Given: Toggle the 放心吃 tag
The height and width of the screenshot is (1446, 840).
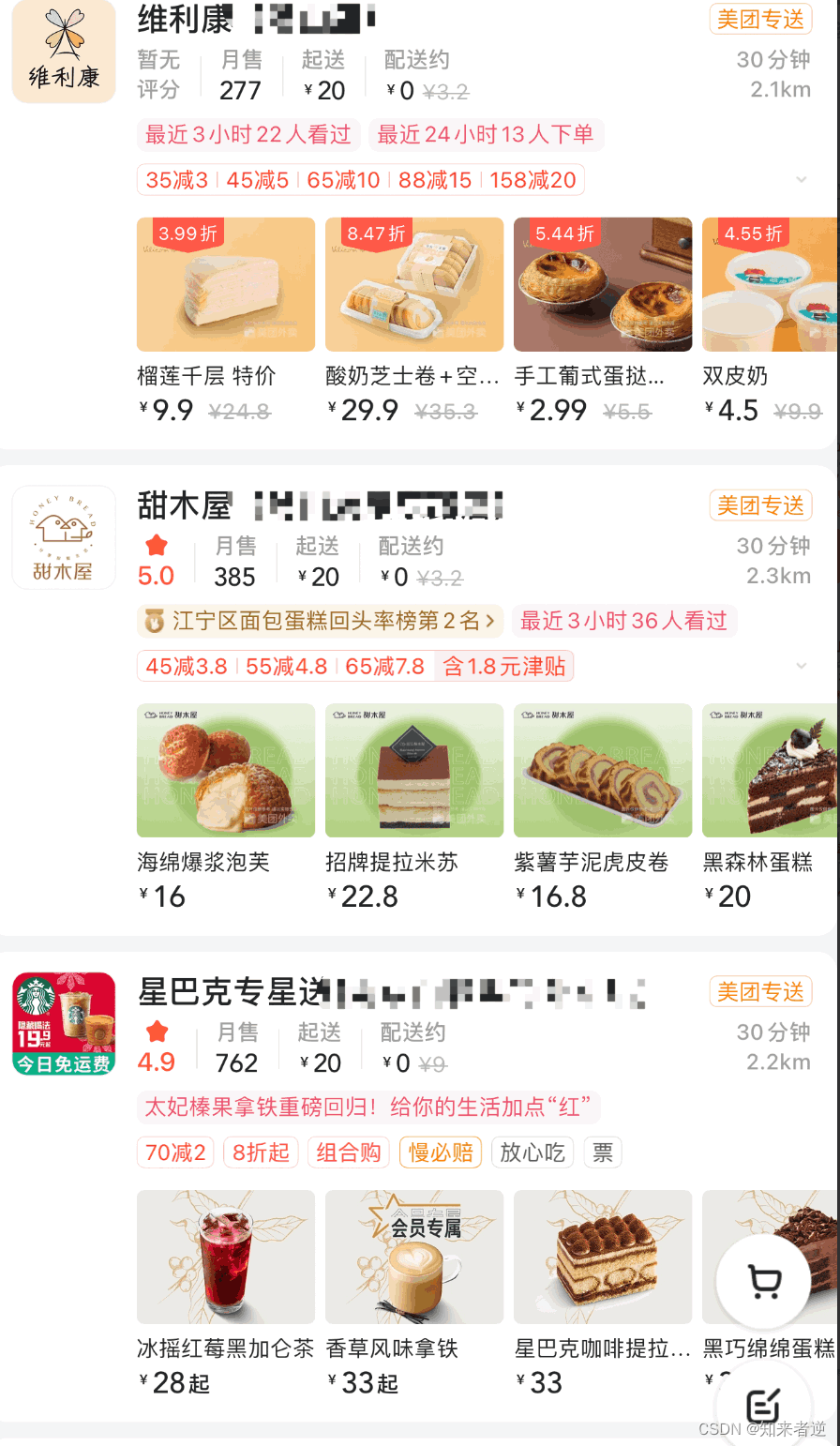Looking at the screenshot, I should tap(532, 1152).
